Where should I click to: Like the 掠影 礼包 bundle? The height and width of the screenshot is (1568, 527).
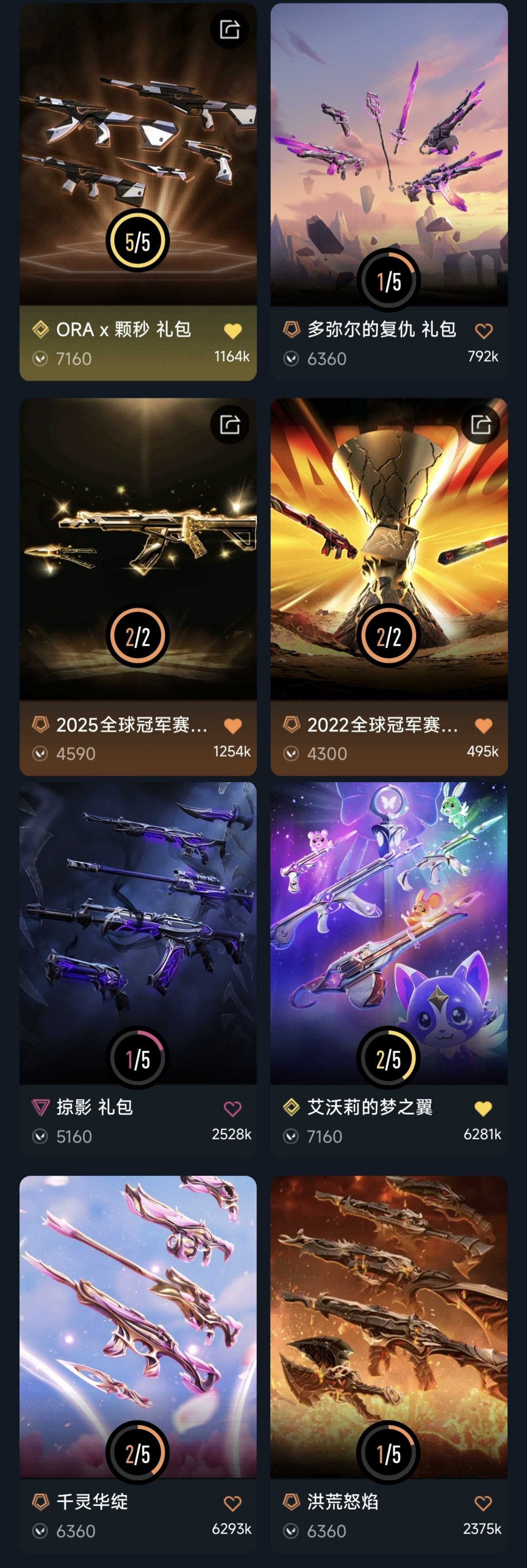coord(233,1109)
